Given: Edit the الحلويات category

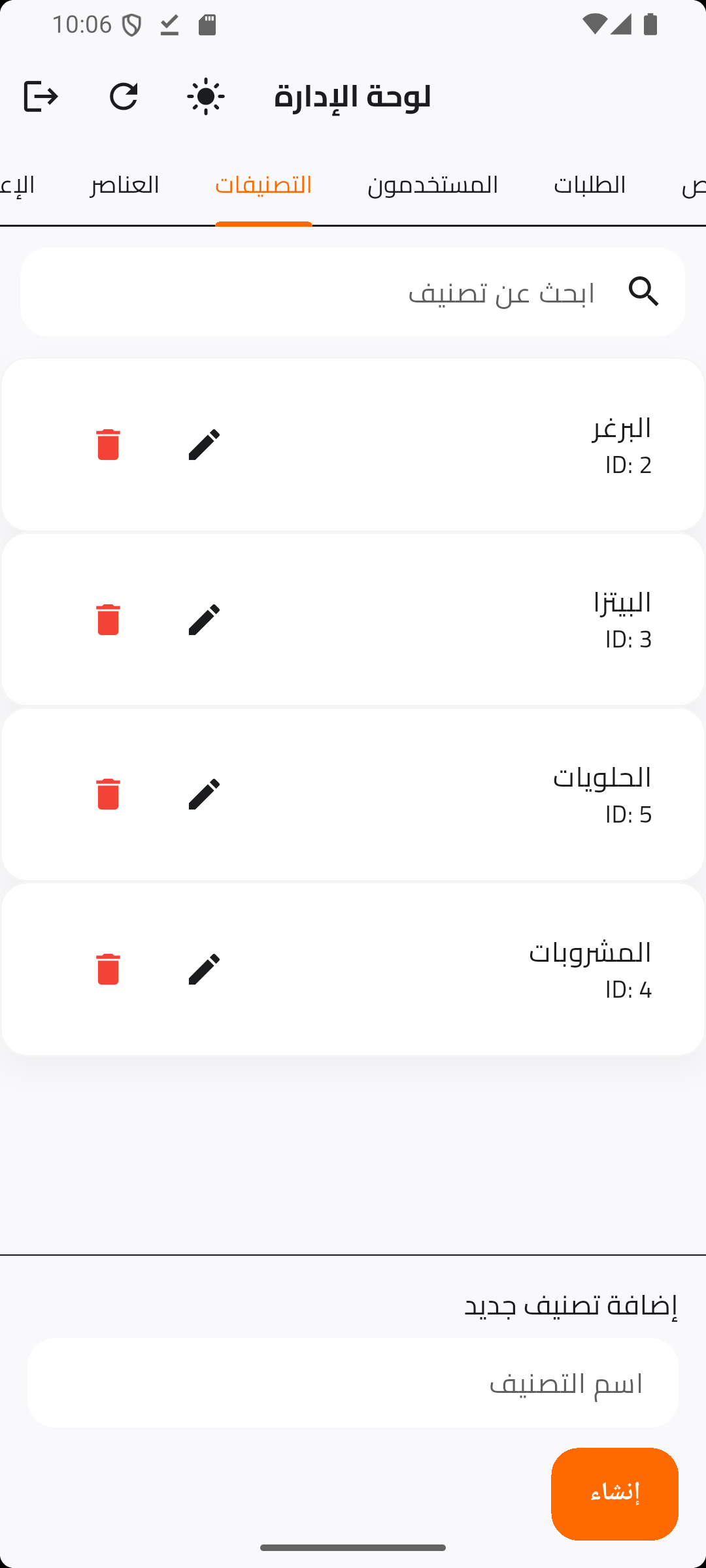Looking at the screenshot, I should [204, 794].
